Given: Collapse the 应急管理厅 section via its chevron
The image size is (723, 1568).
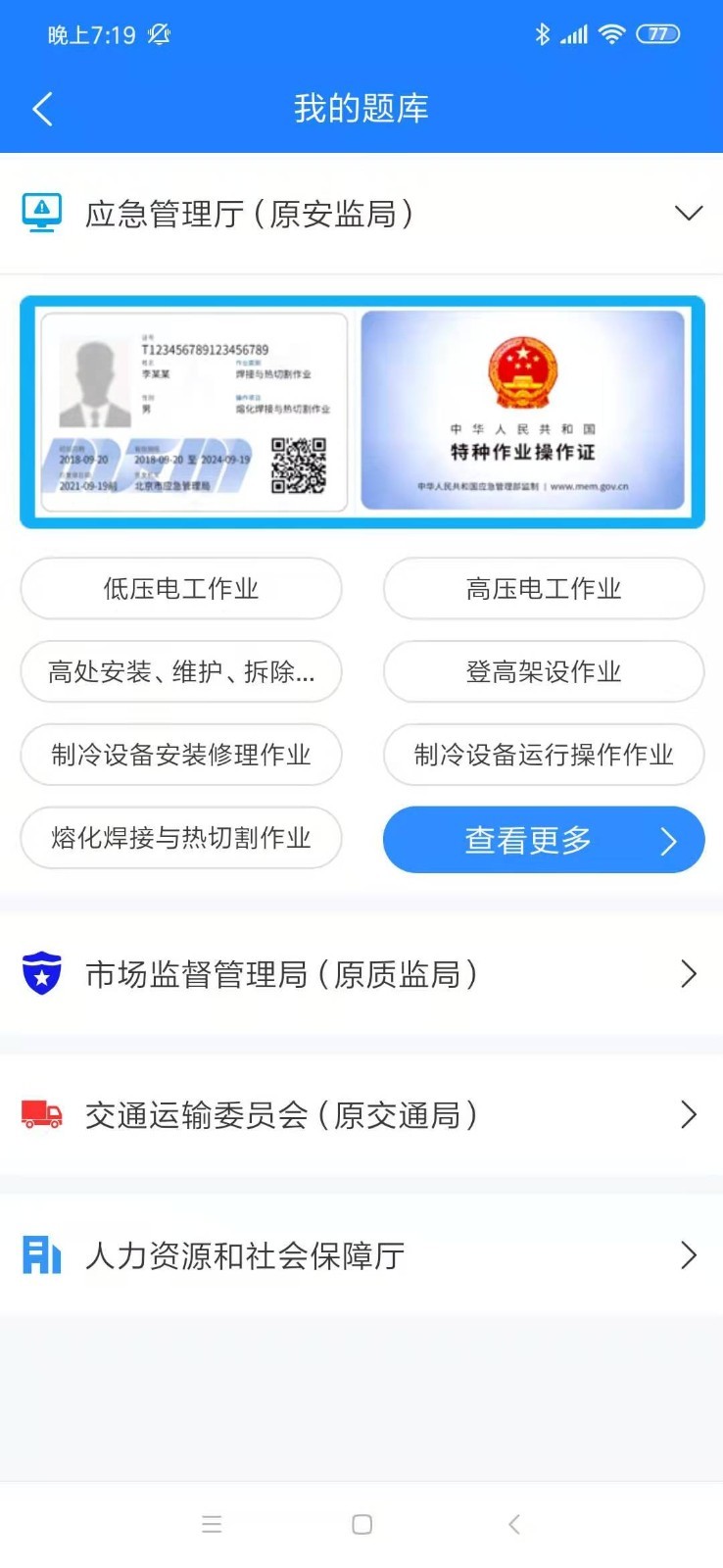Looking at the screenshot, I should click(687, 212).
